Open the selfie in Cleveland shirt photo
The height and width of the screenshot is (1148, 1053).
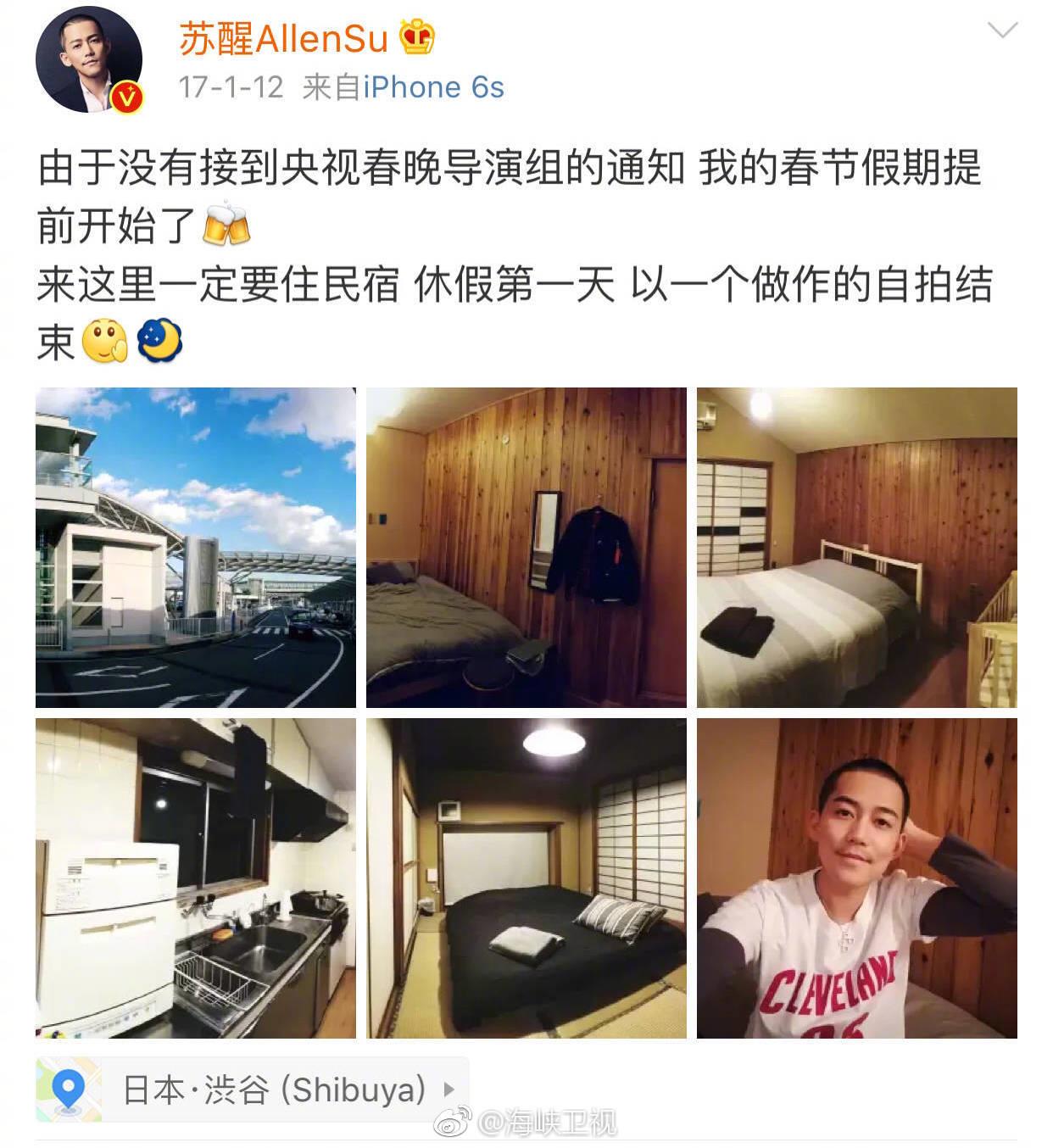pos(856,878)
